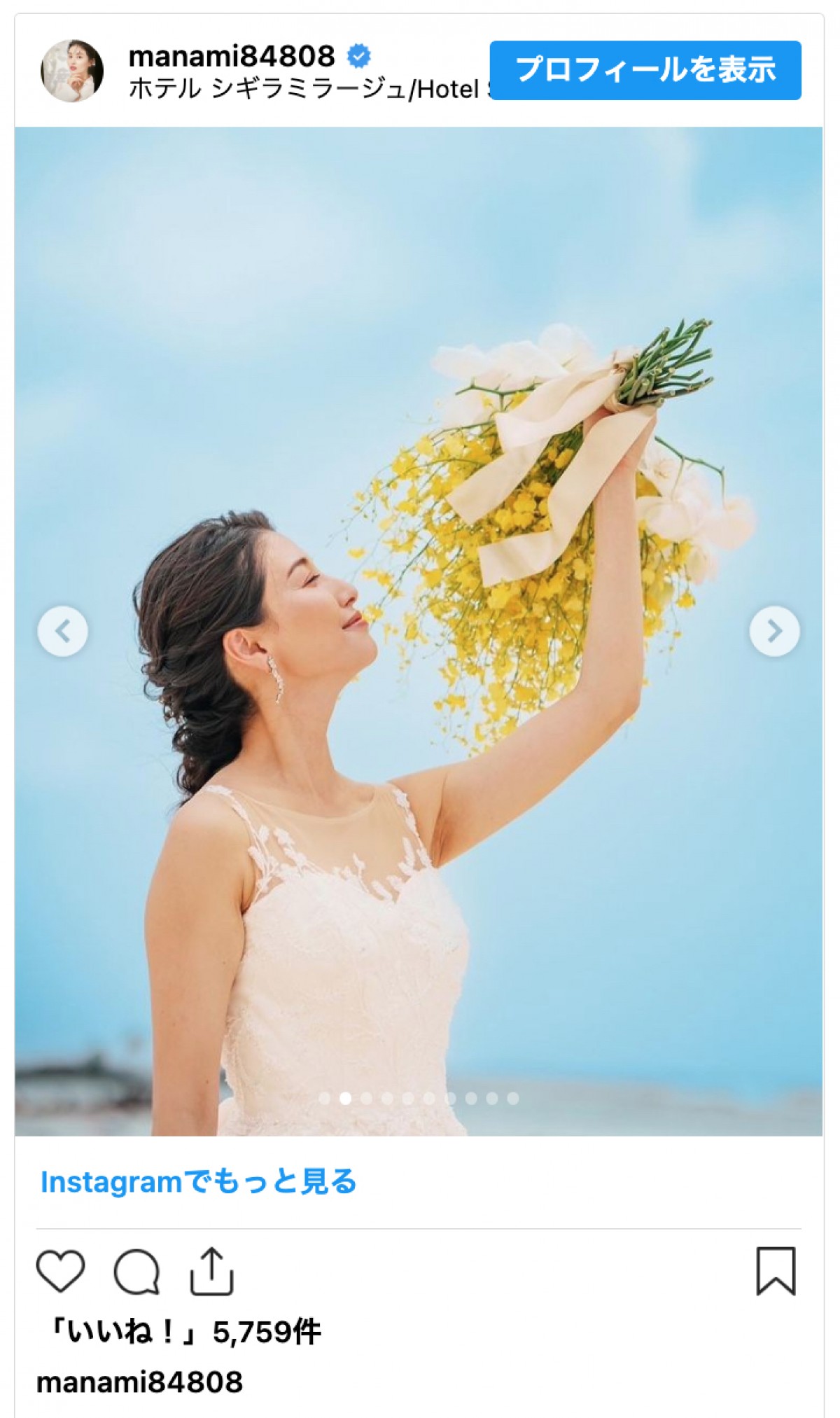Image resolution: width=840 pixels, height=1418 pixels.
Task: Like this post with the heart icon
Action: click(60, 1271)
